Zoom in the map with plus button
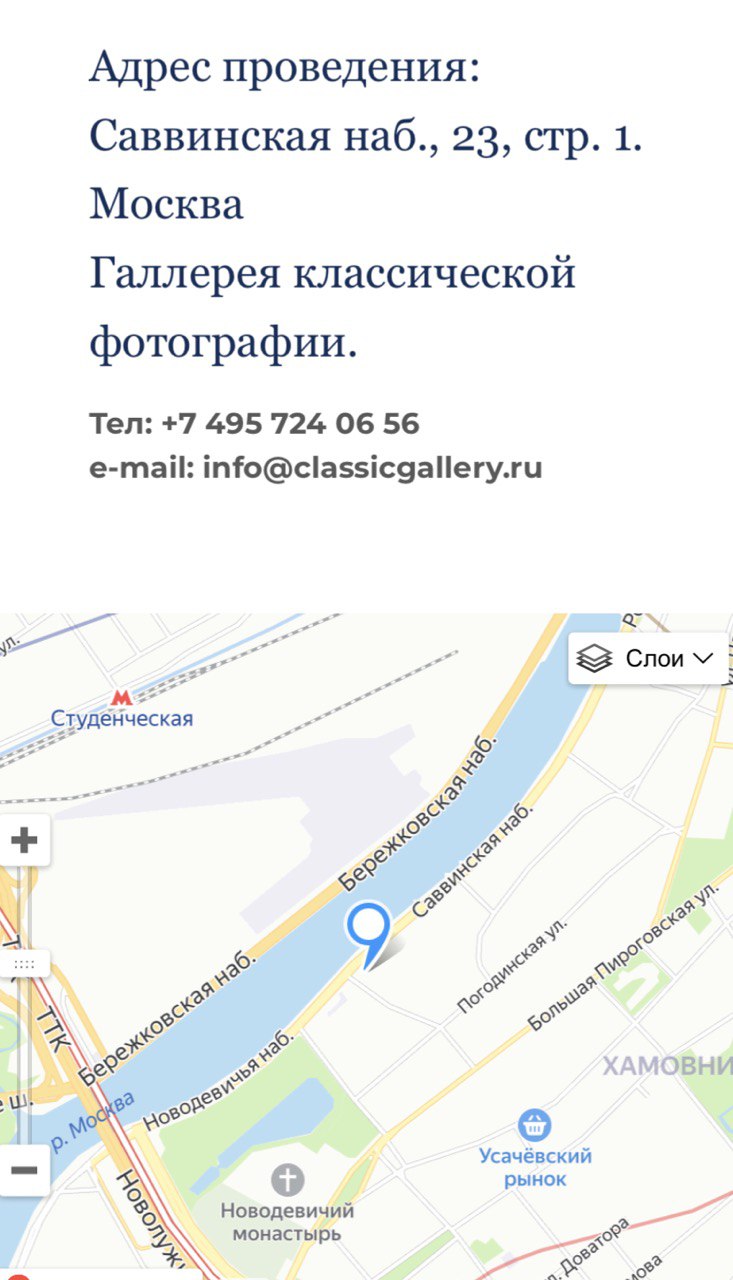 (24, 841)
